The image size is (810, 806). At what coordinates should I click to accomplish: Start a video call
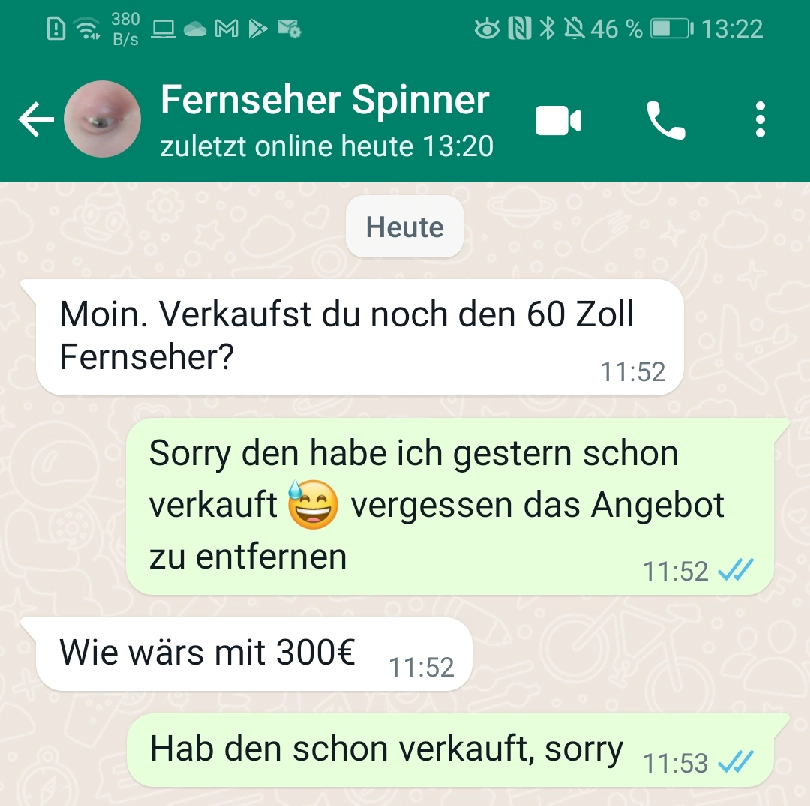pos(558,122)
